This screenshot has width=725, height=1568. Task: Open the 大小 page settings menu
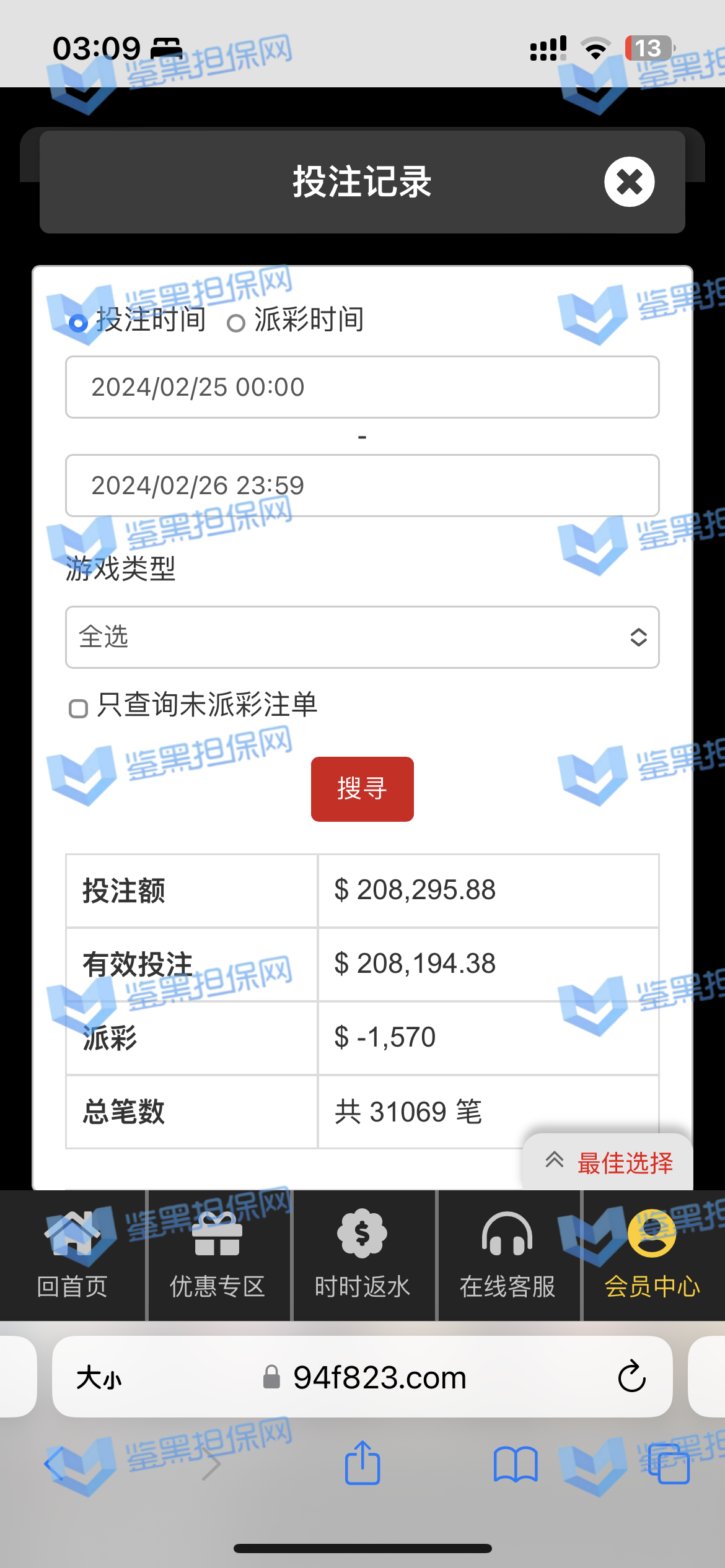click(x=99, y=1378)
